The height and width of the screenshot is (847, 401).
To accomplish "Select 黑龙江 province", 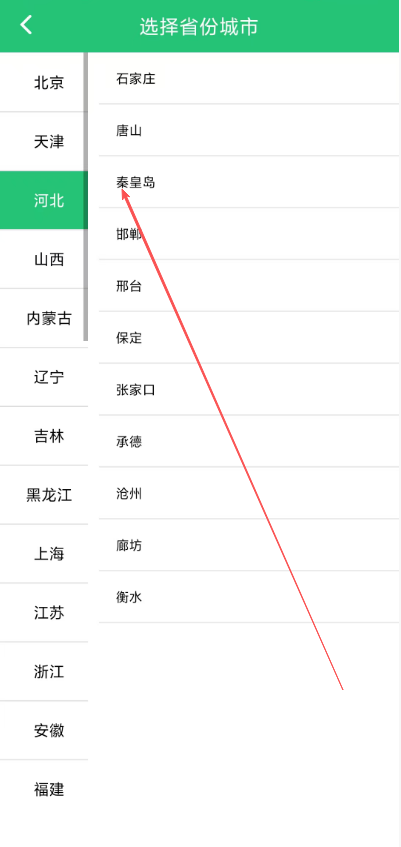I will (44, 495).
